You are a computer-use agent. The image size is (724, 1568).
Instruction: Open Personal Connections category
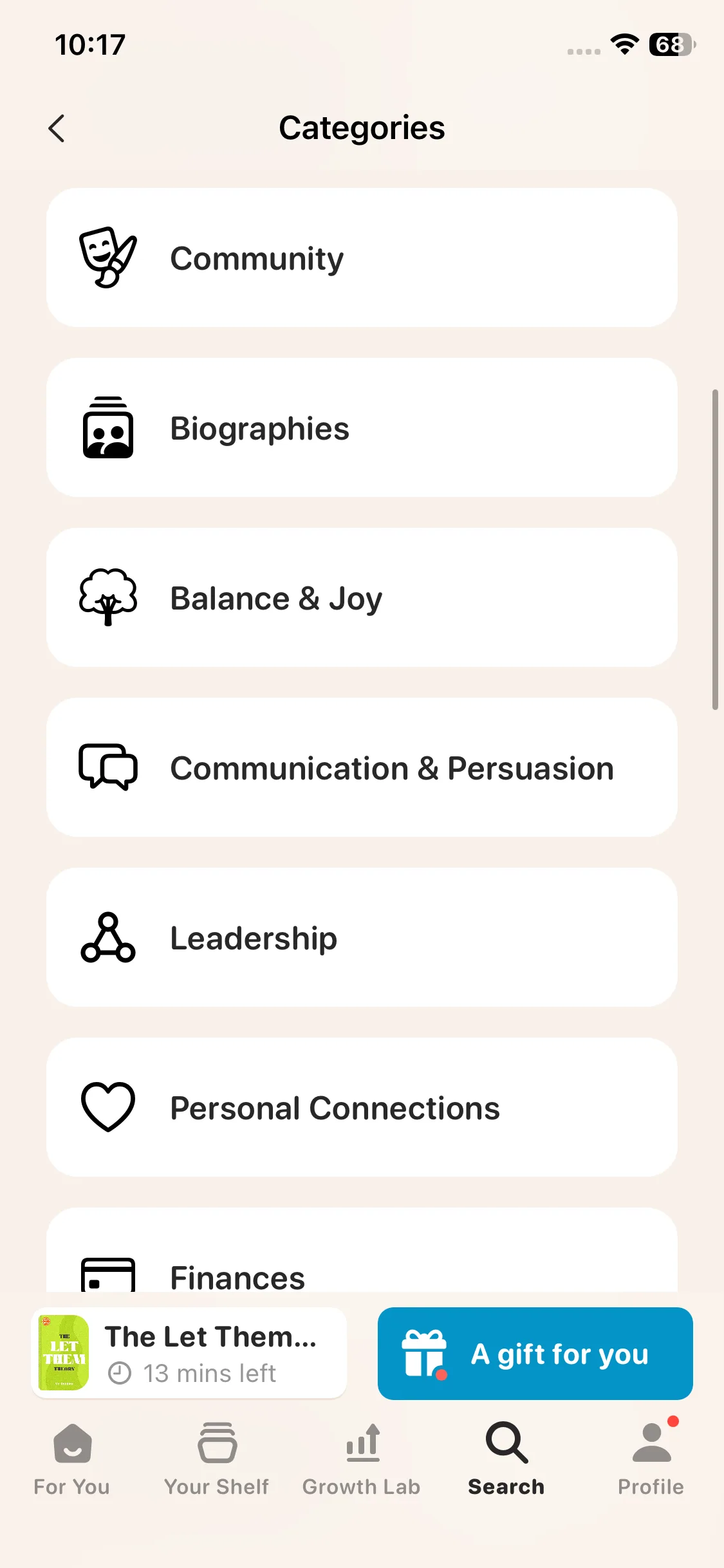[362, 1108]
